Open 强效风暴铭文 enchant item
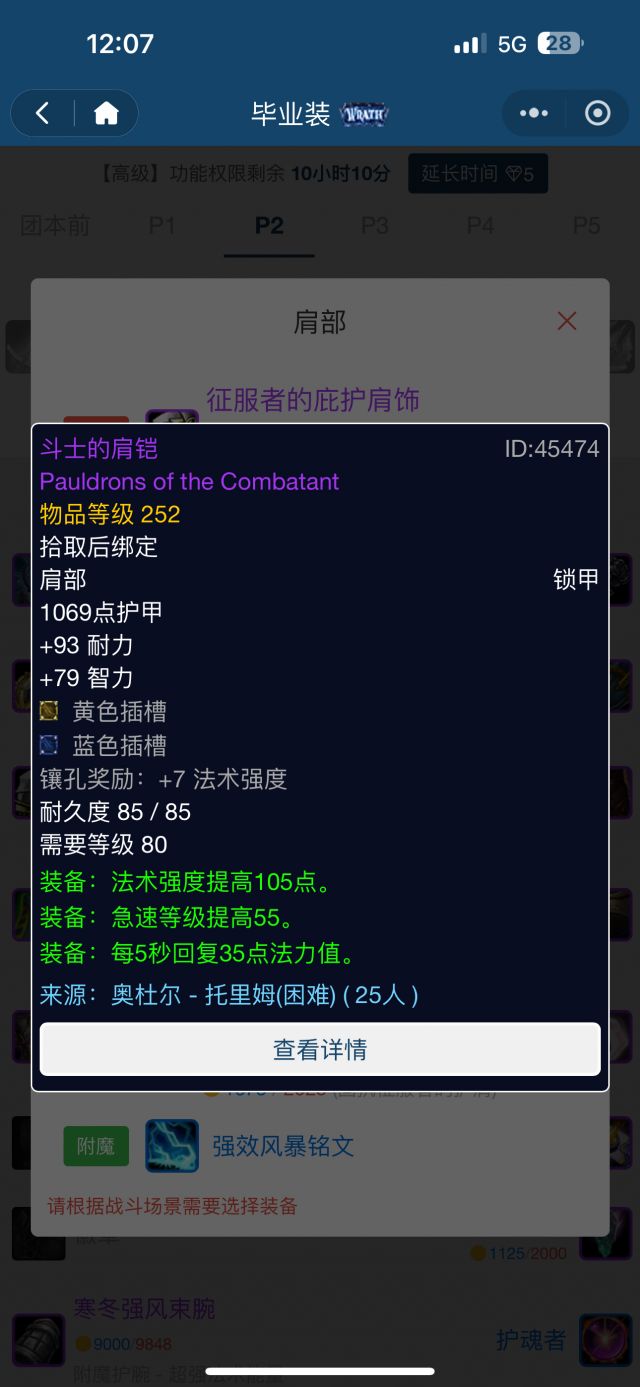Screen dimensions: 640x1387 pyautogui.click(x=283, y=1146)
